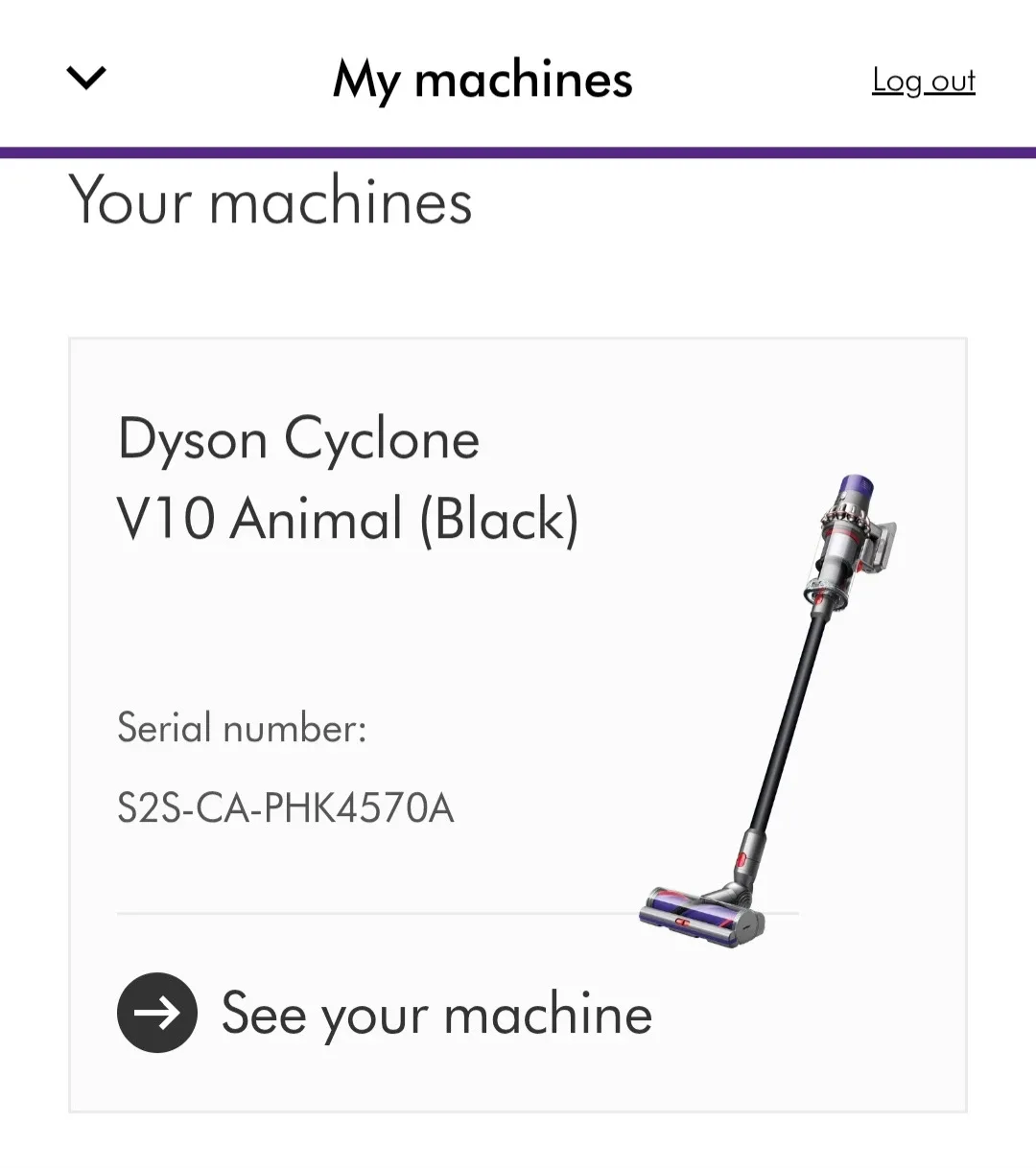Select the Dyson Cyclone V10 Animal (Black) title

(347, 479)
